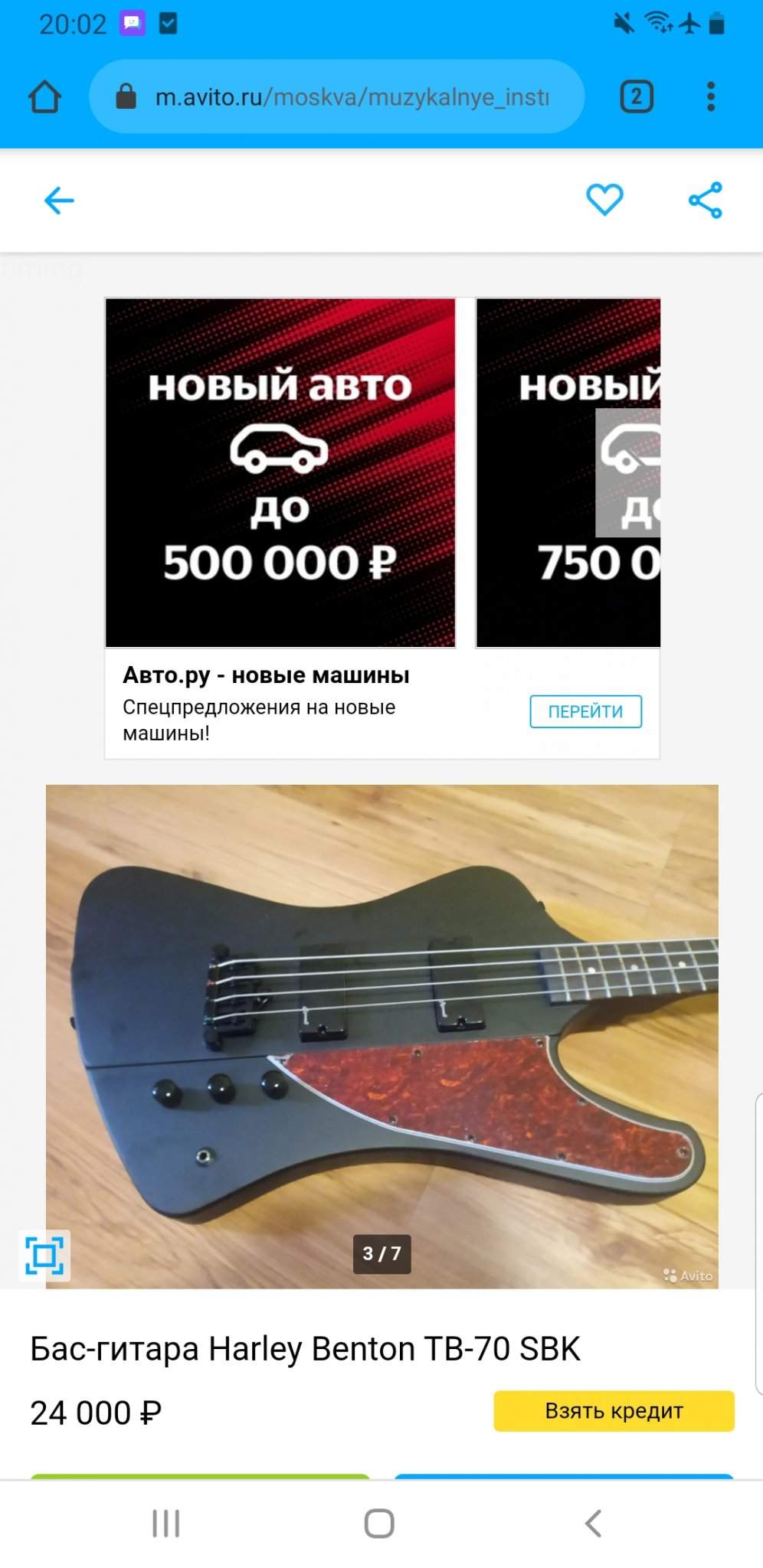Tap the m.avito.ru address bar
This screenshot has height=1568, width=763.
click(x=337, y=97)
